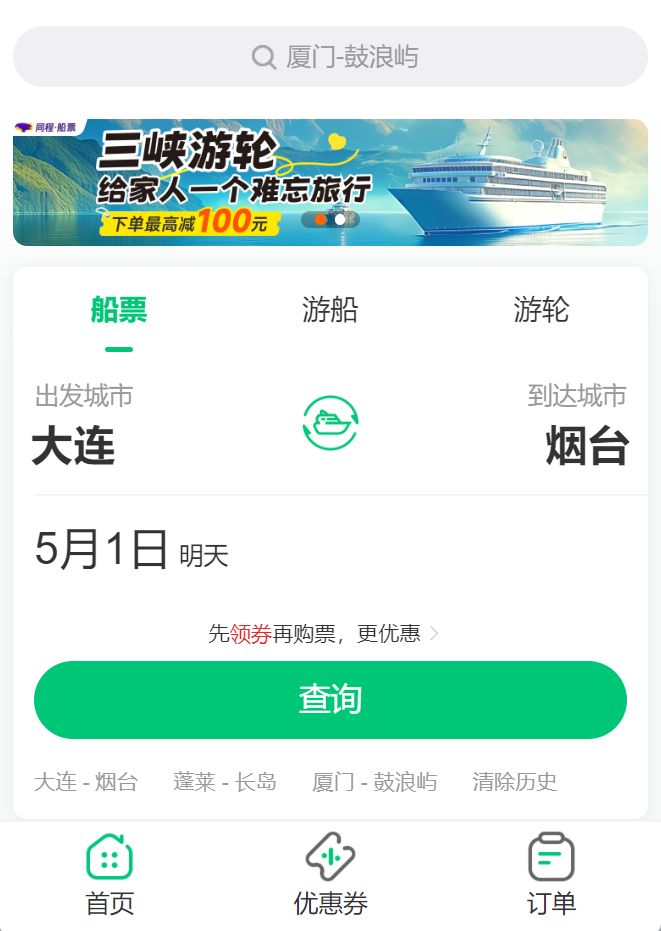Pick a different date than 5月1日
The height and width of the screenshot is (931, 661).
102,551
